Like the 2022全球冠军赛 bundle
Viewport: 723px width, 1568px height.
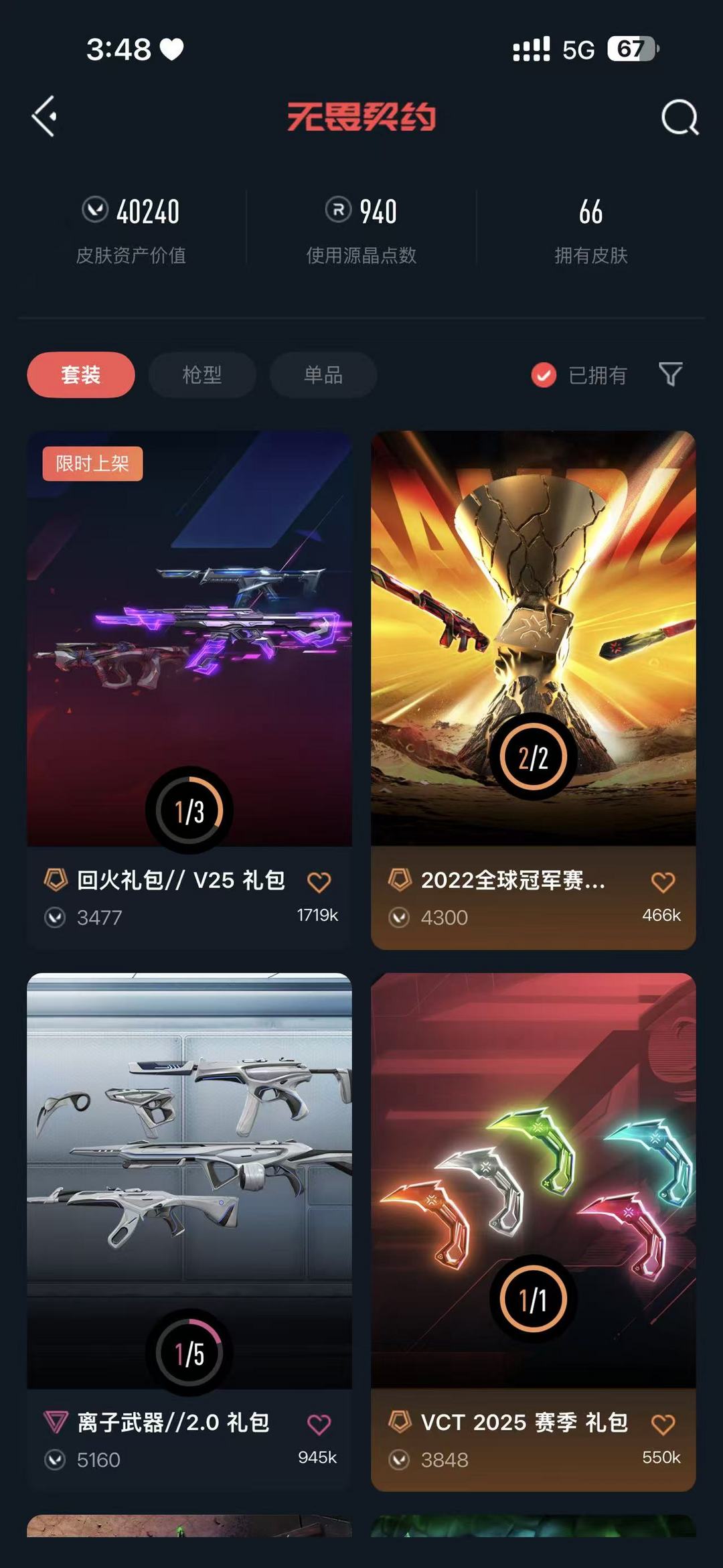663,882
